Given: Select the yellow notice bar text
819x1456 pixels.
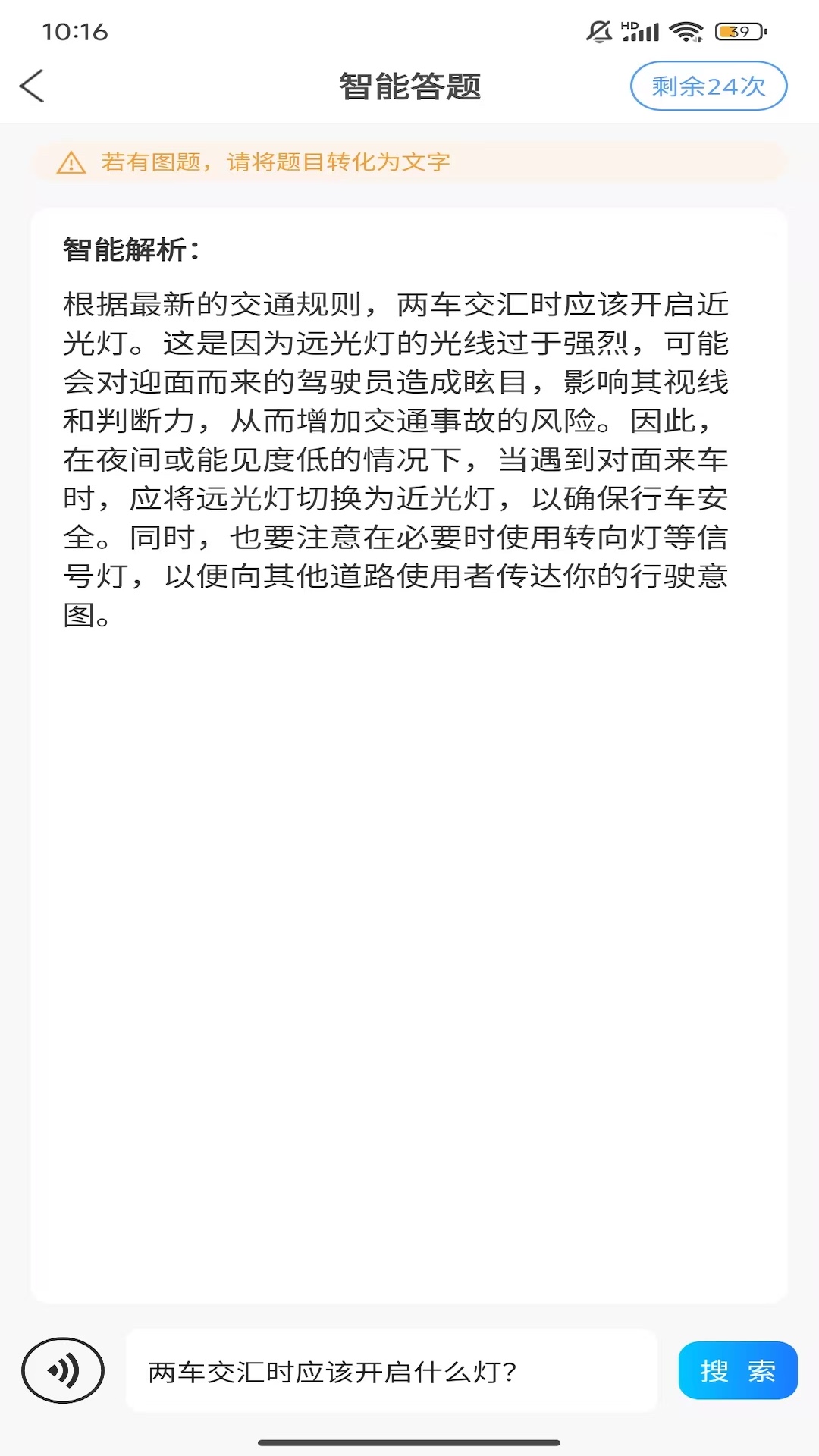Looking at the screenshot, I should 275,162.
